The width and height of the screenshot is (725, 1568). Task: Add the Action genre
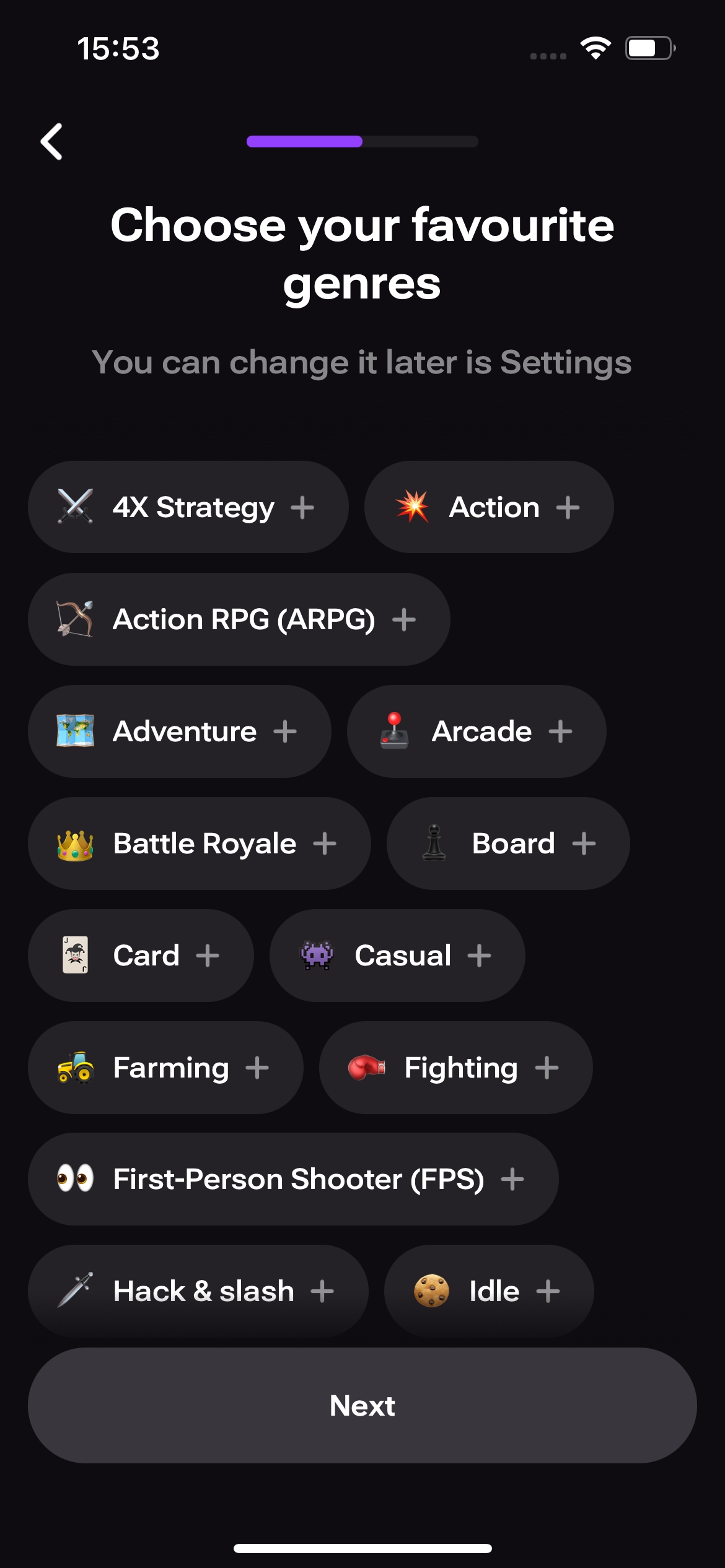[x=489, y=507]
